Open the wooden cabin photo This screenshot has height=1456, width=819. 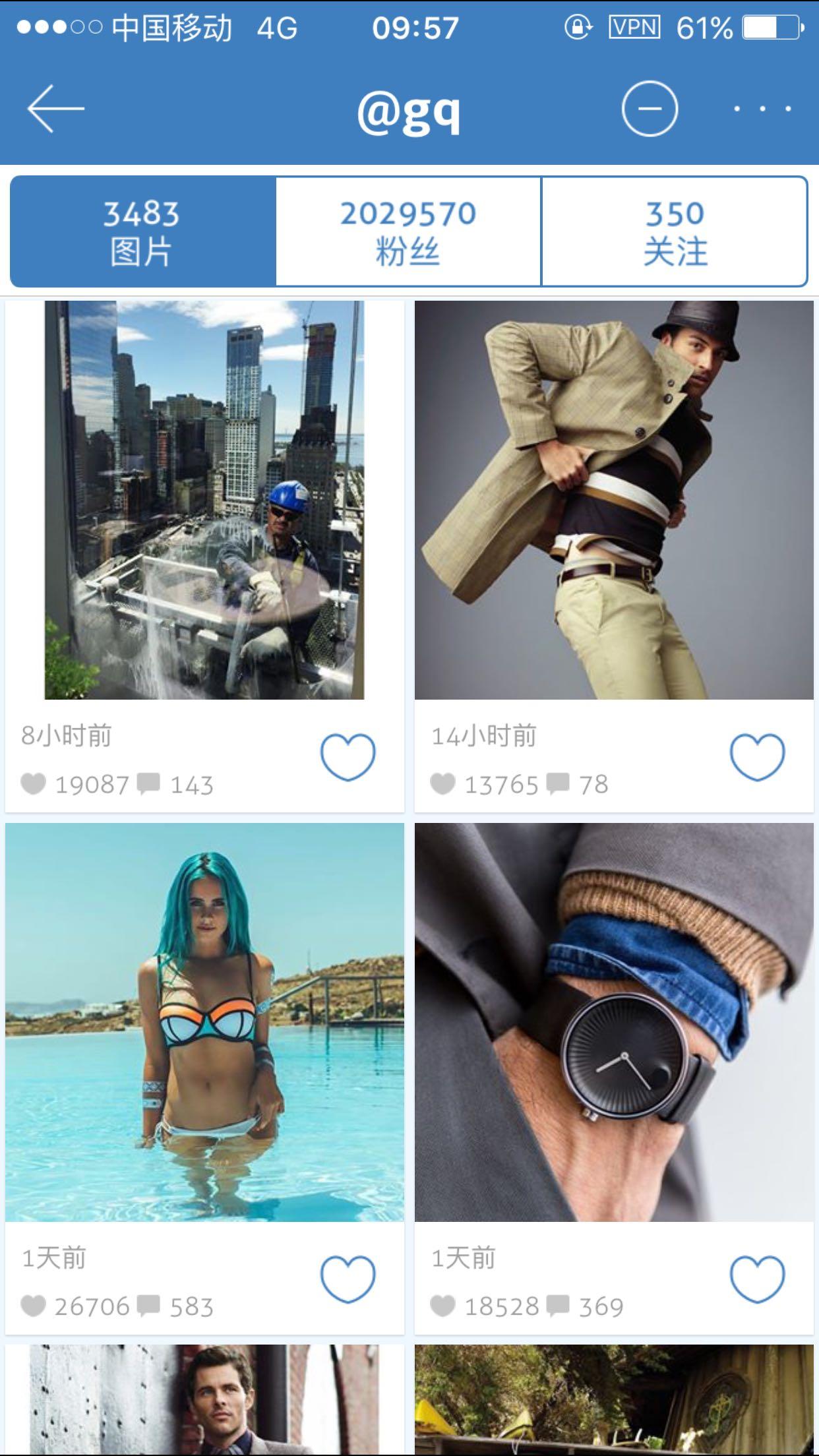click(614, 1399)
